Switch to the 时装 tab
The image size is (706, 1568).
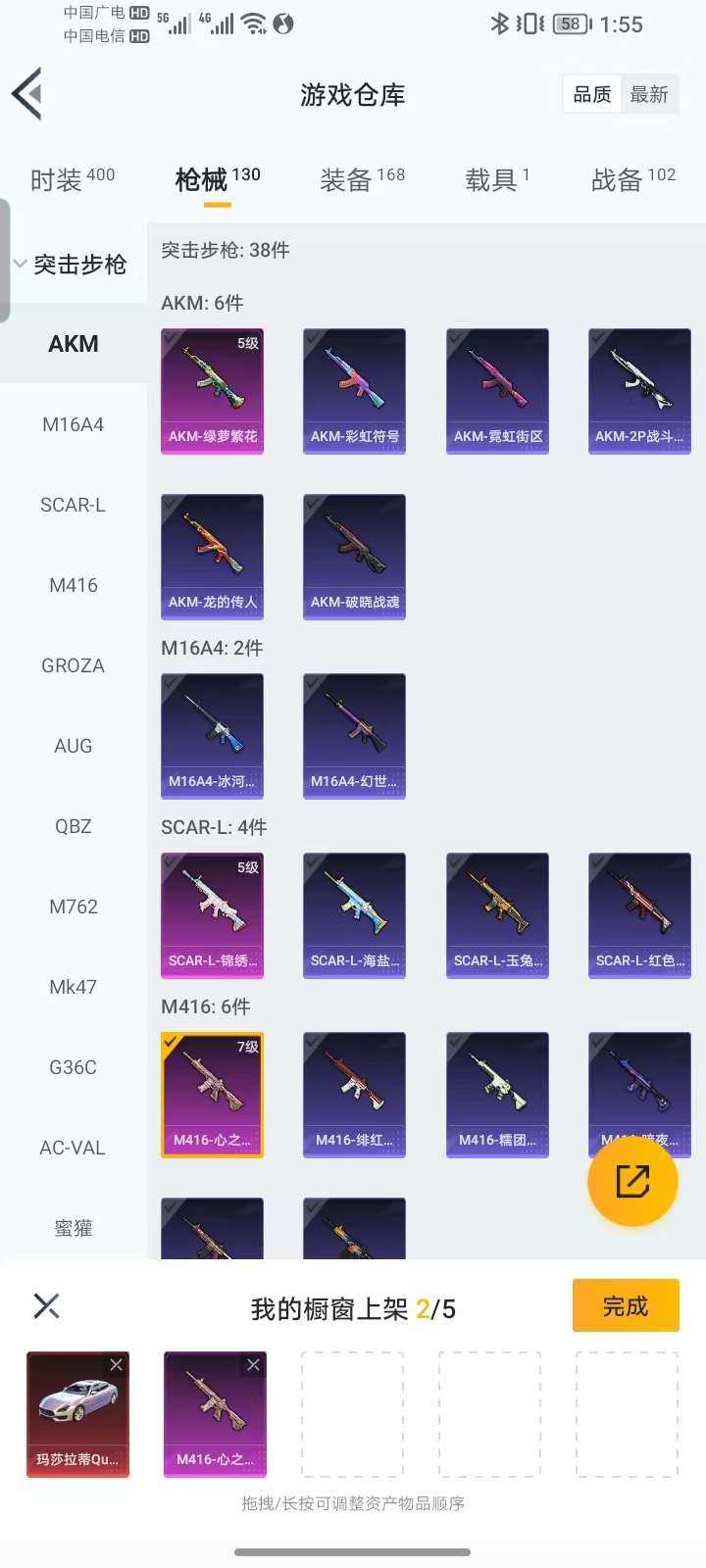click(72, 179)
